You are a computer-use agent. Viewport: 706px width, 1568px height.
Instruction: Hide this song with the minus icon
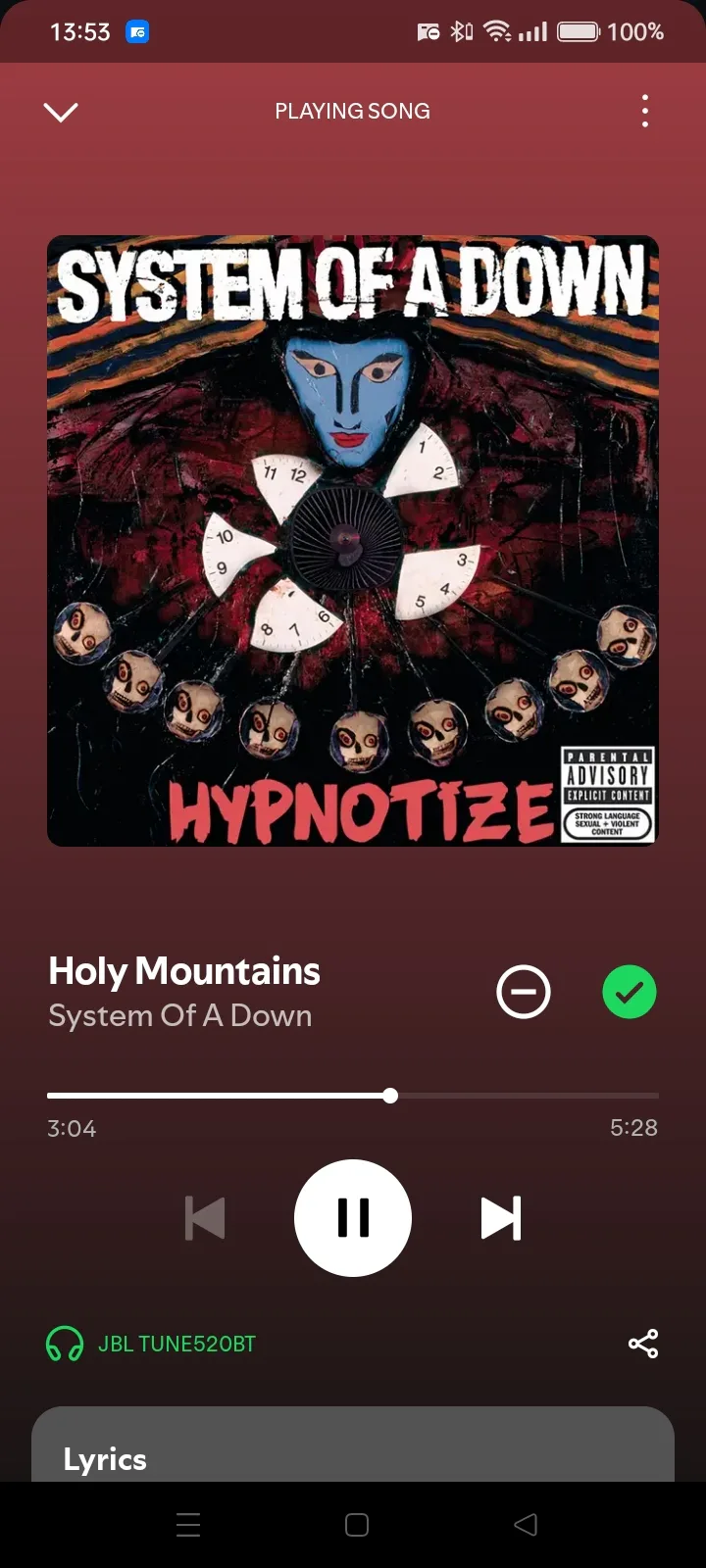[x=524, y=992]
